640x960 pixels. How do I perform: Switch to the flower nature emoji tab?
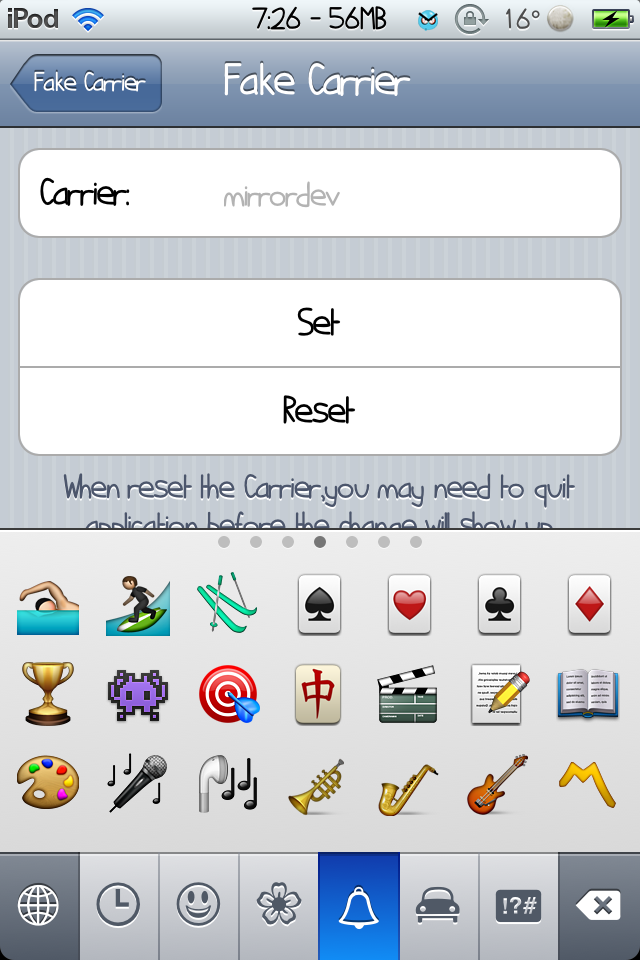[x=278, y=907]
